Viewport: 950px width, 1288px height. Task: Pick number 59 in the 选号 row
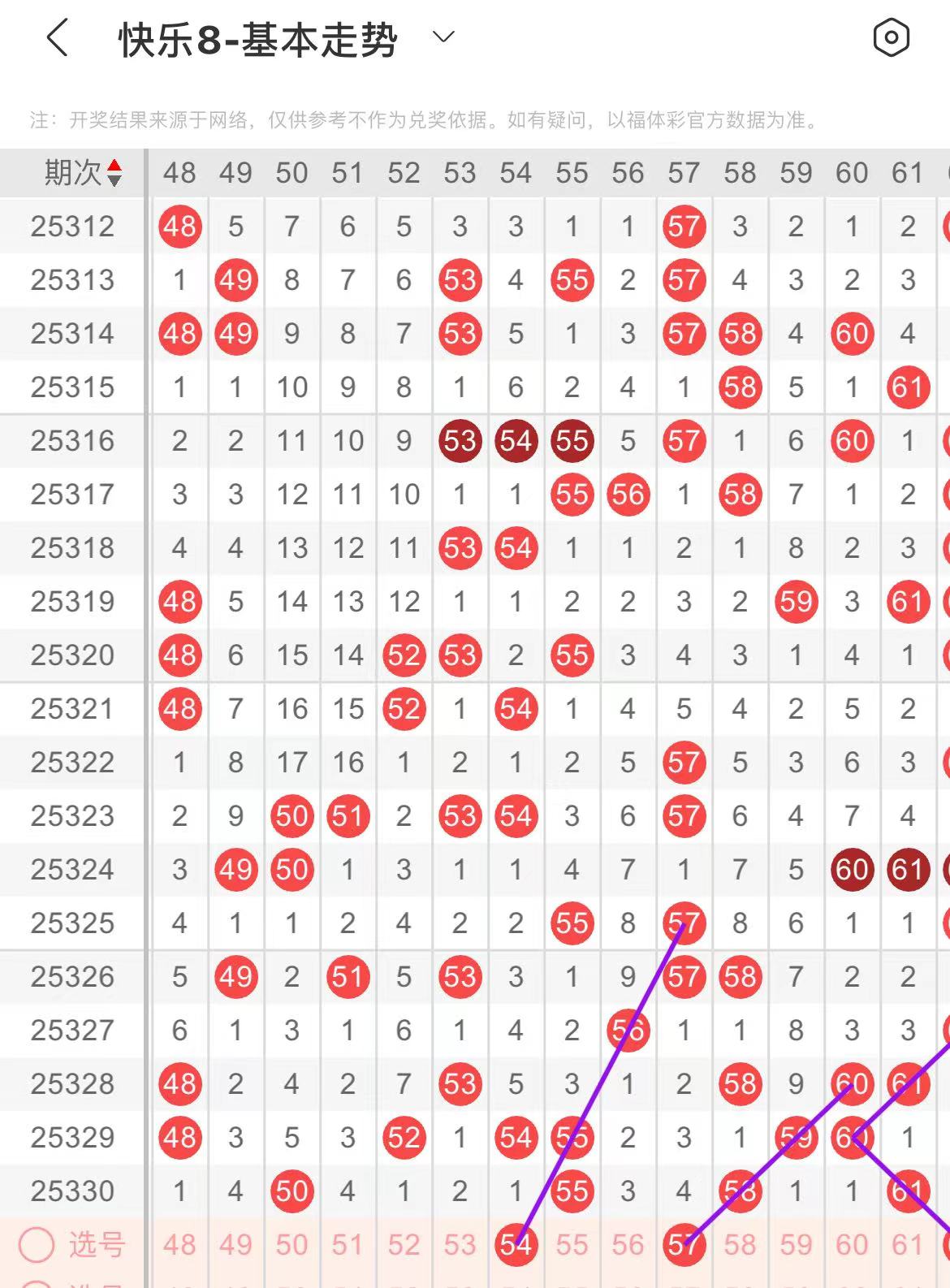coord(796,1244)
